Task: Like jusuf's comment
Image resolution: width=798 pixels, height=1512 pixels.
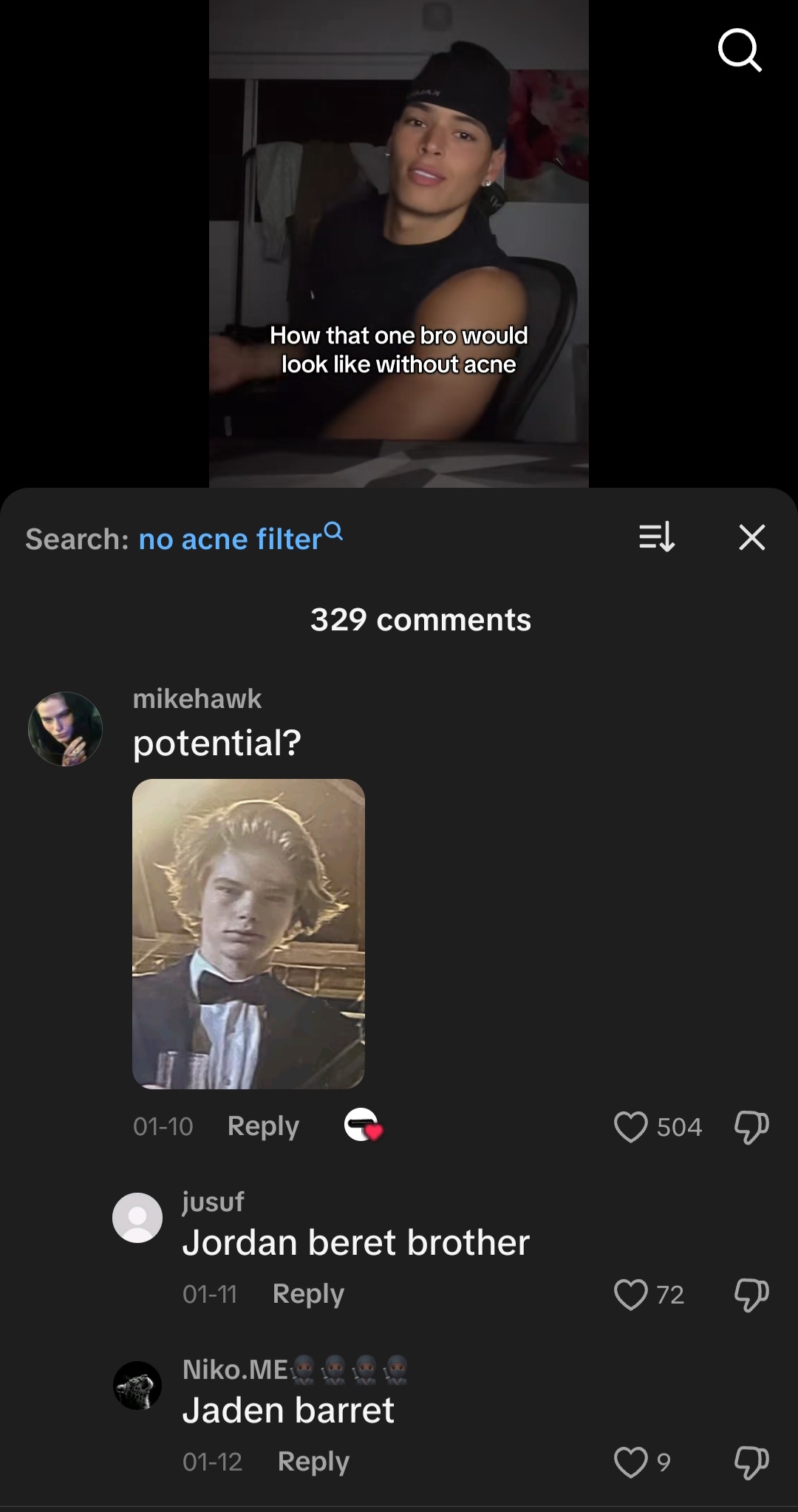Action: pyautogui.click(x=630, y=1295)
